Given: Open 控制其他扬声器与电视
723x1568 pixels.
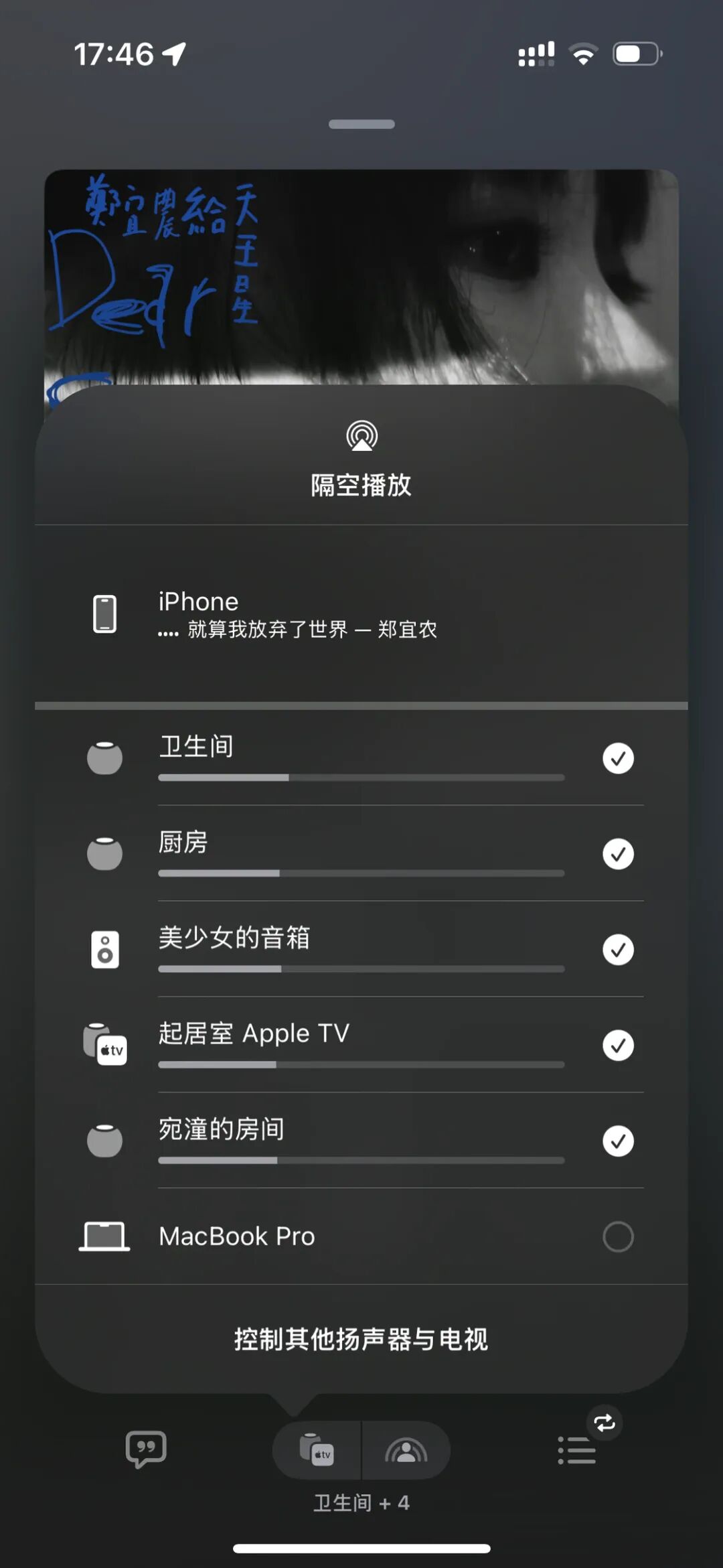Looking at the screenshot, I should pos(361,1340).
